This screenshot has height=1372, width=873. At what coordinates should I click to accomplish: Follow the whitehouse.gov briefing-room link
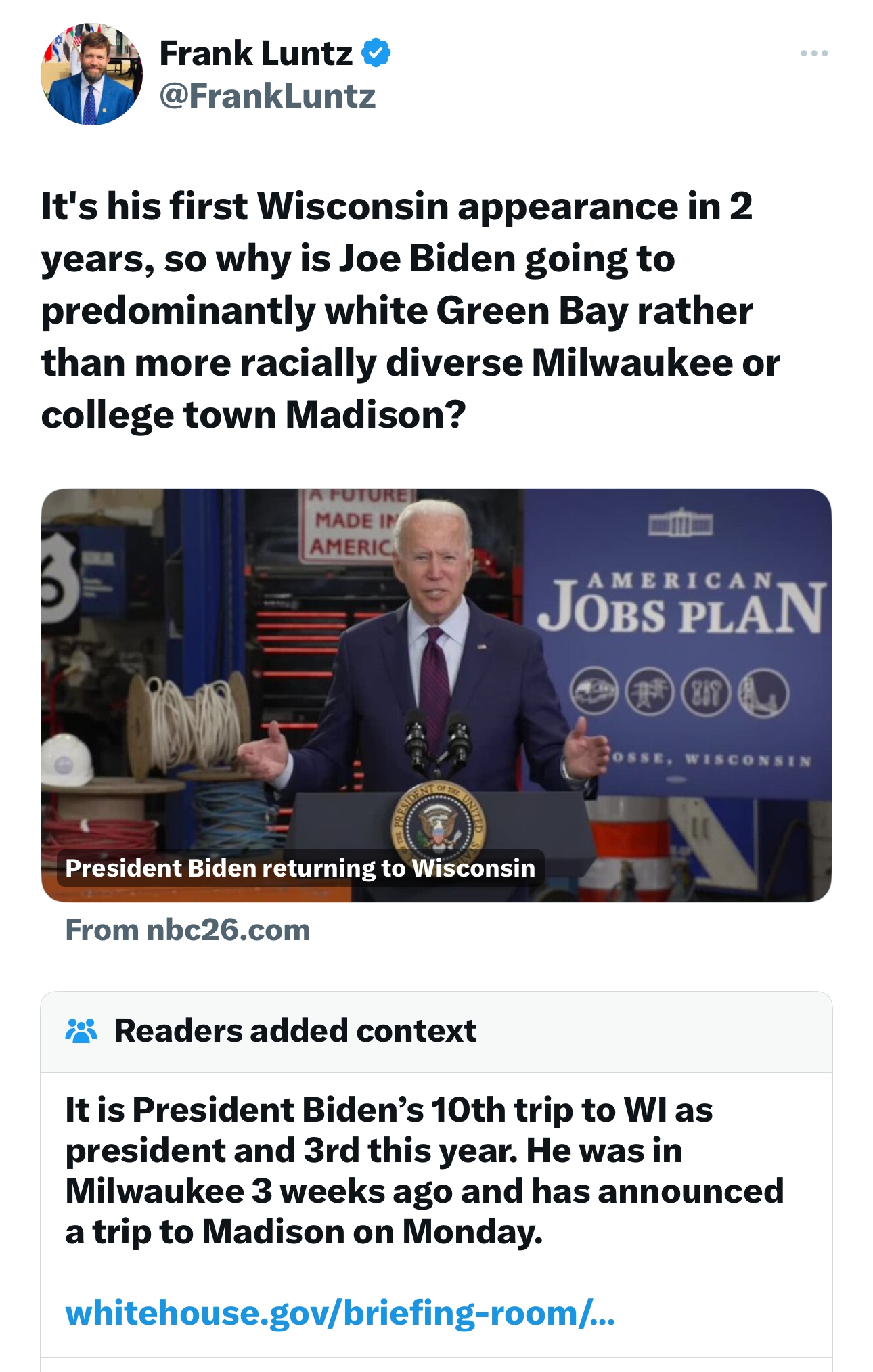point(340,1312)
